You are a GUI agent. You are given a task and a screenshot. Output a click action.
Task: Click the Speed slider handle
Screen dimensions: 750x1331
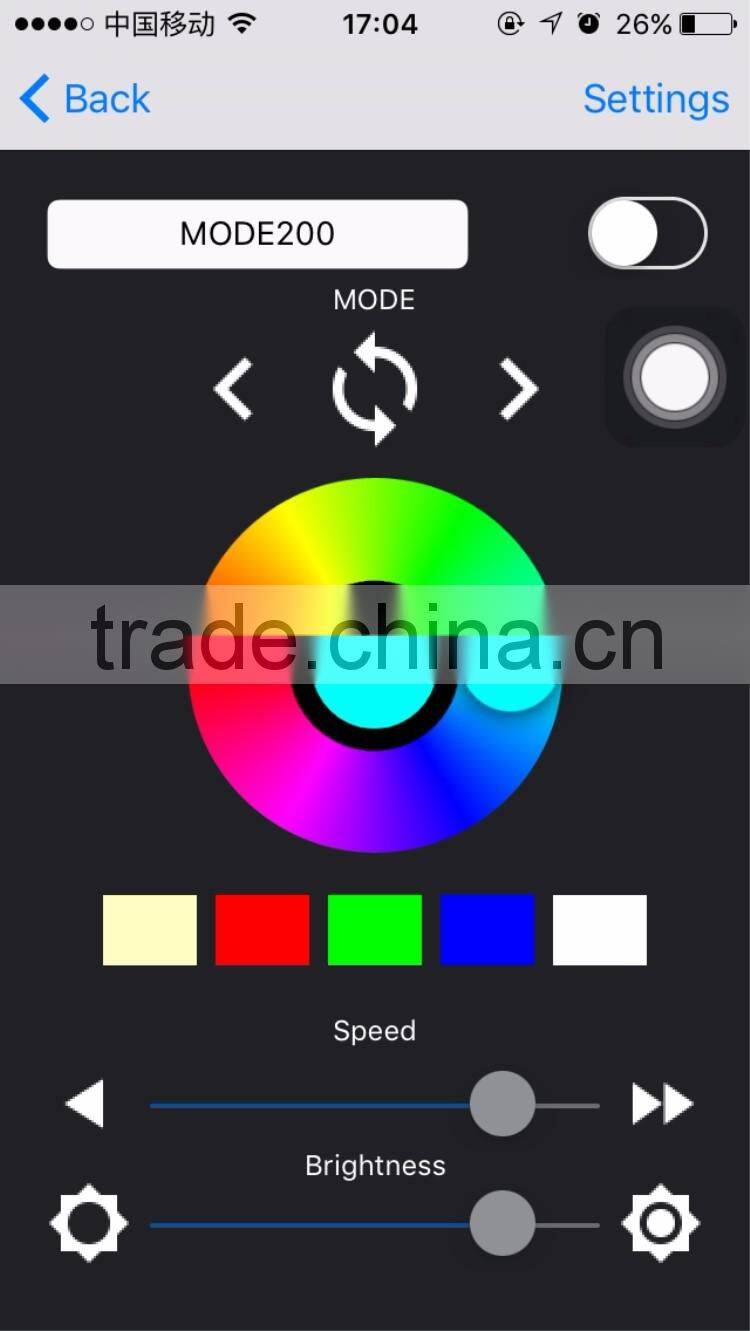click(502, 1103)
